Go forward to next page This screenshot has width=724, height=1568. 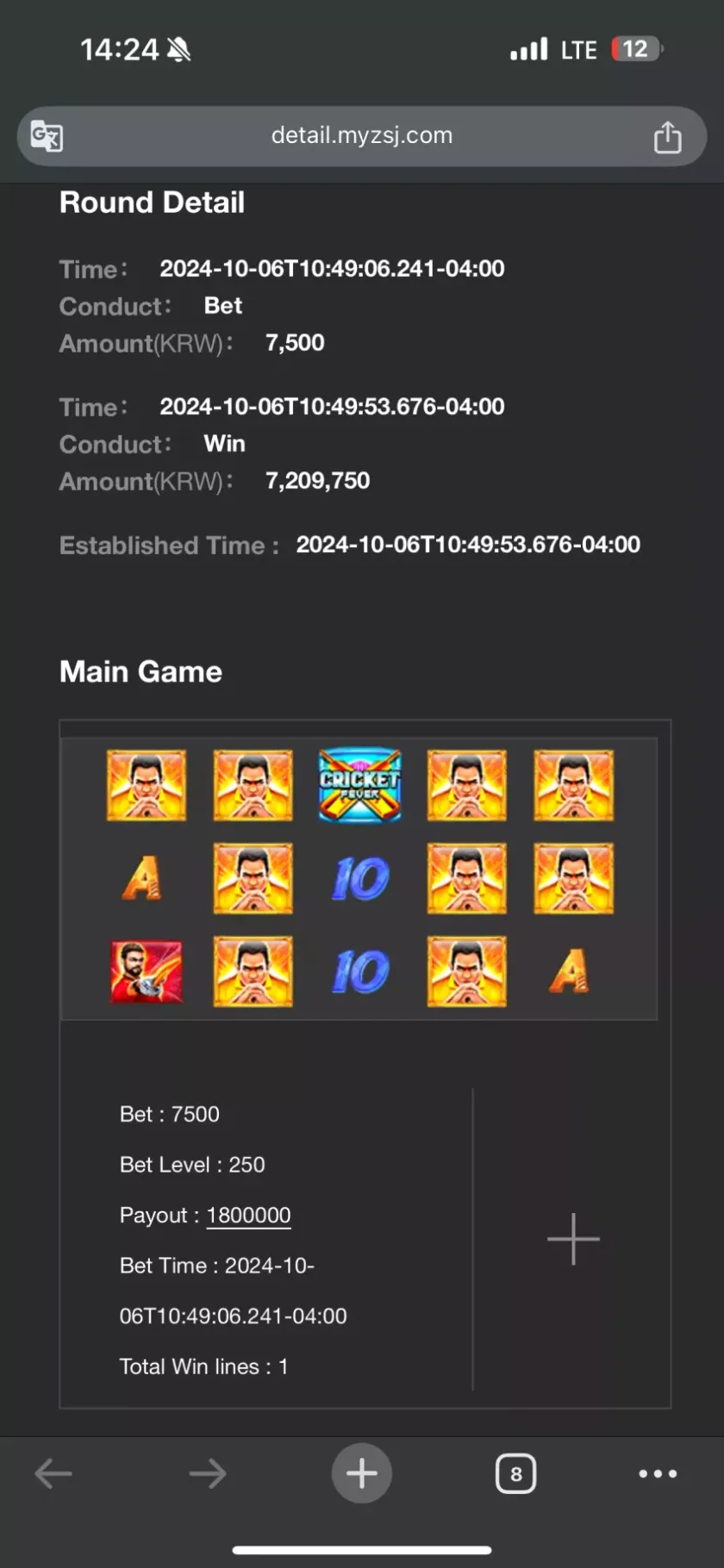pos(207,1473)
